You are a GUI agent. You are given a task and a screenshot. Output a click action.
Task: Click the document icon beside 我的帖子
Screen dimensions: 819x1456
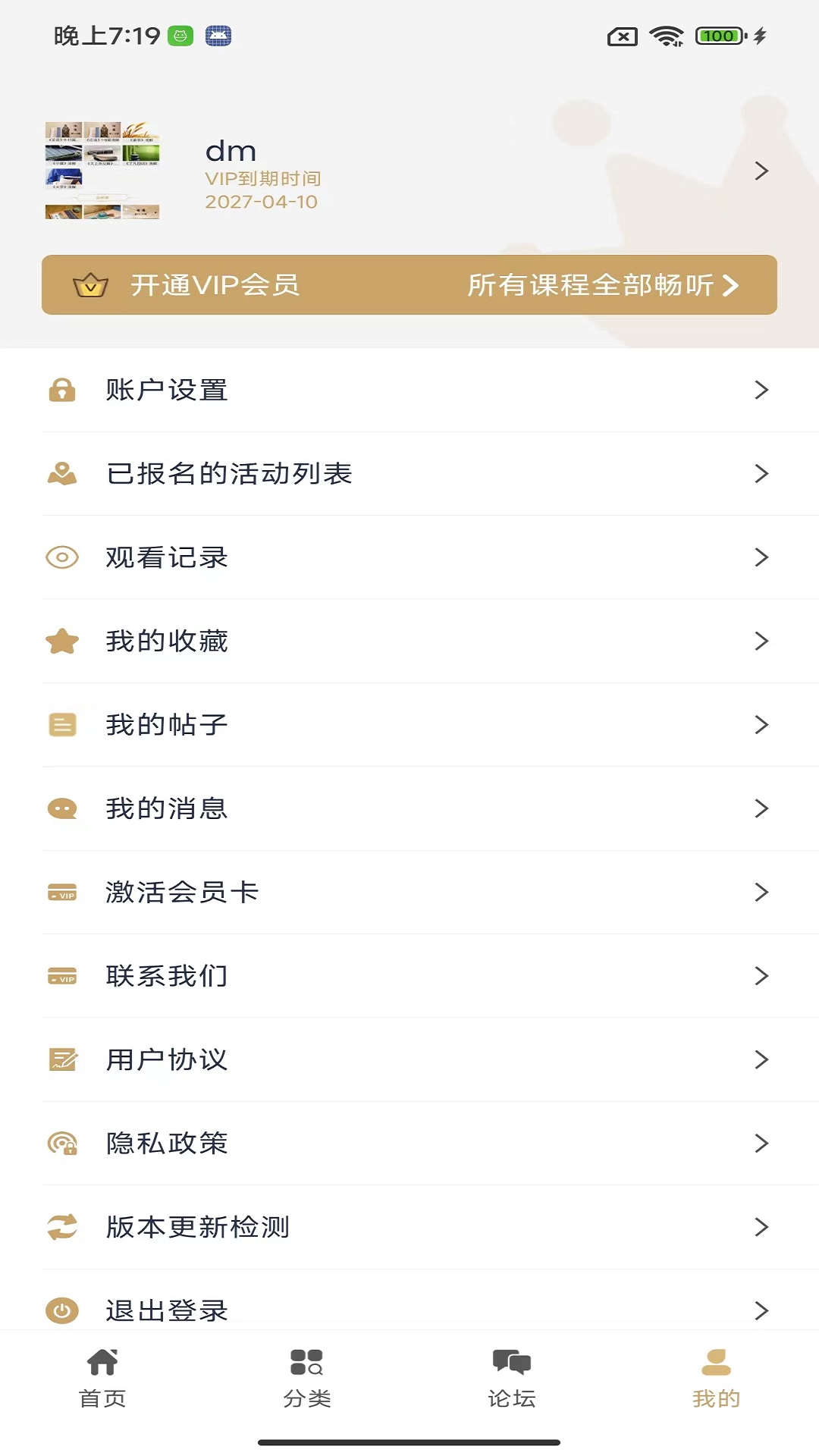(64, 725)
